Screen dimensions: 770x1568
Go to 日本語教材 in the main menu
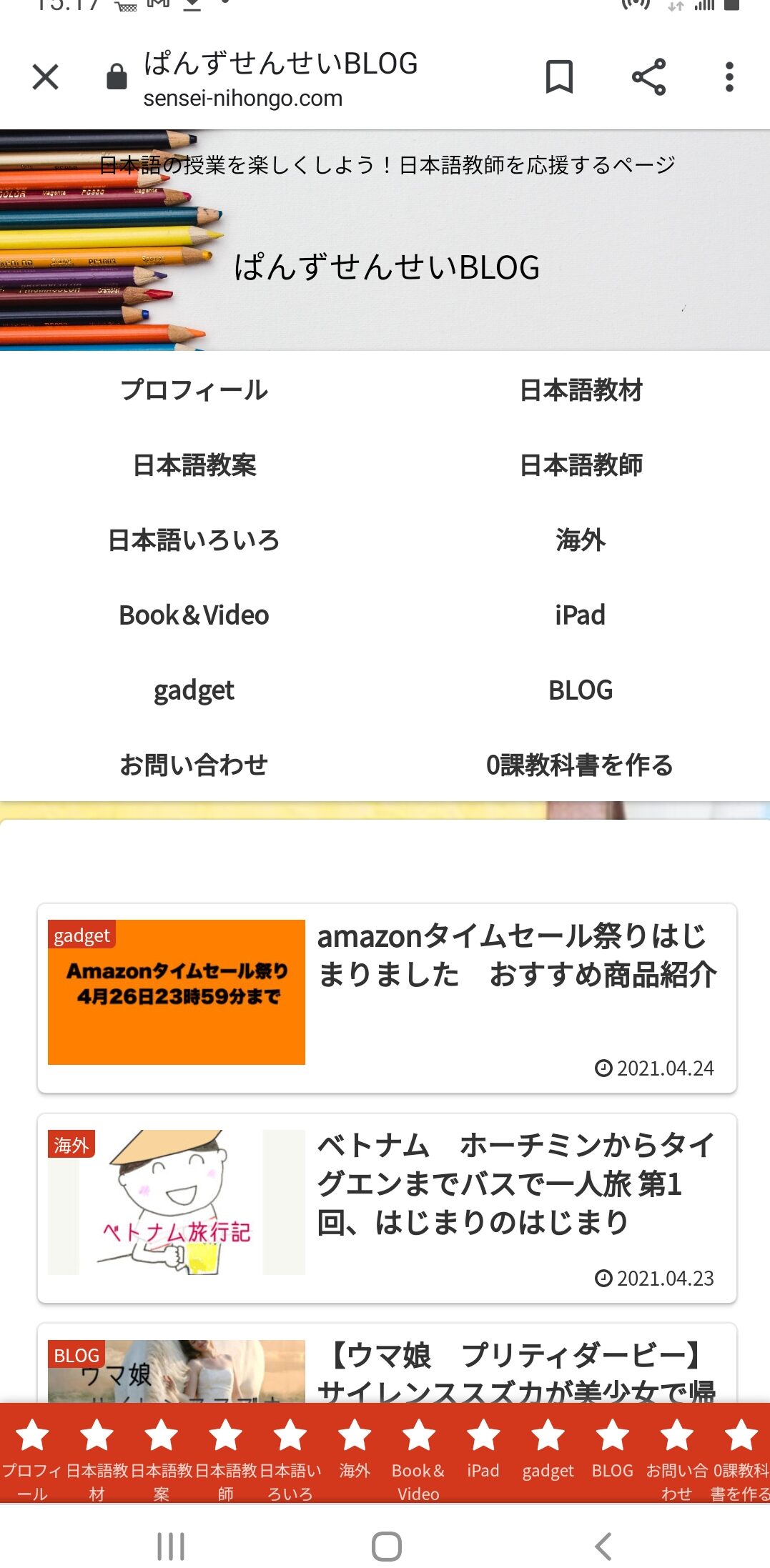pos(581,390)
